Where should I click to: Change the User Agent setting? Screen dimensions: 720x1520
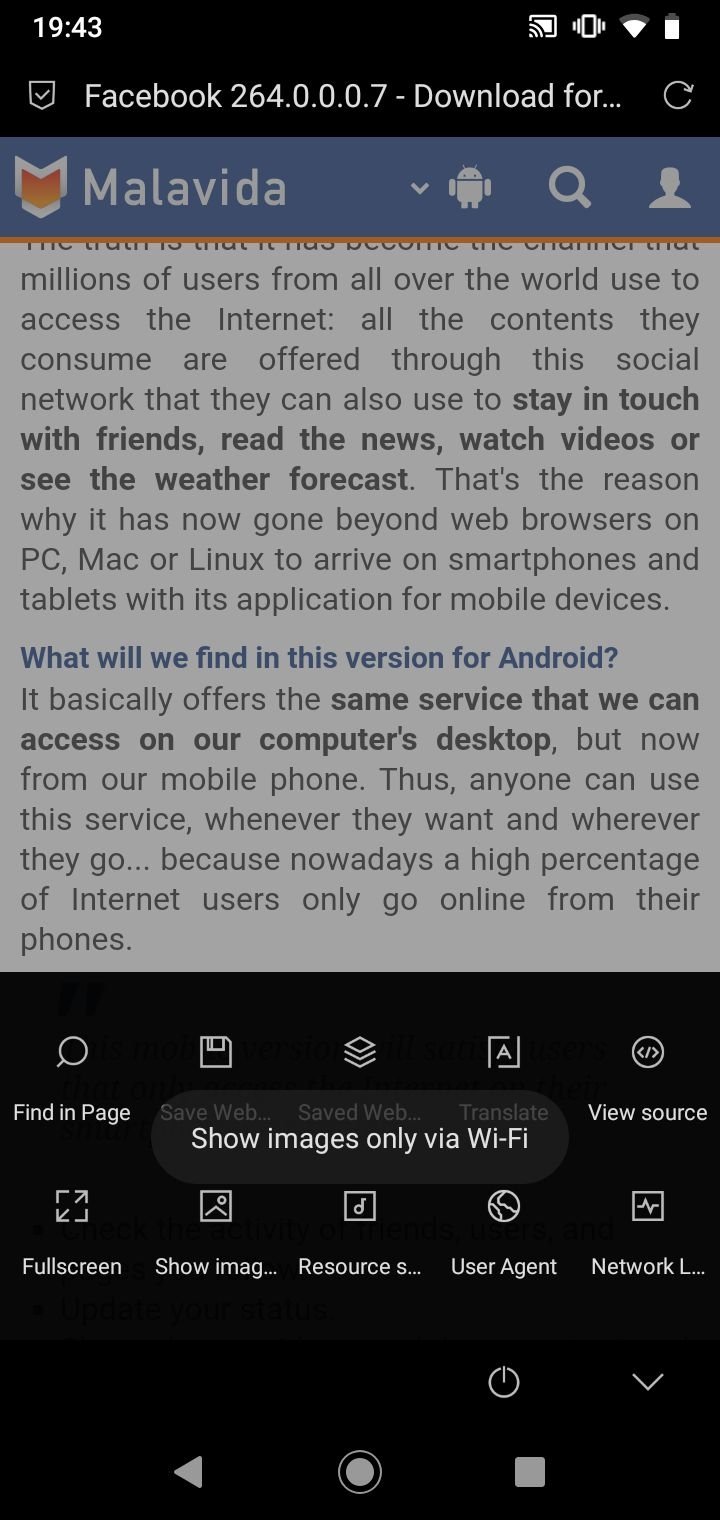504,1234
